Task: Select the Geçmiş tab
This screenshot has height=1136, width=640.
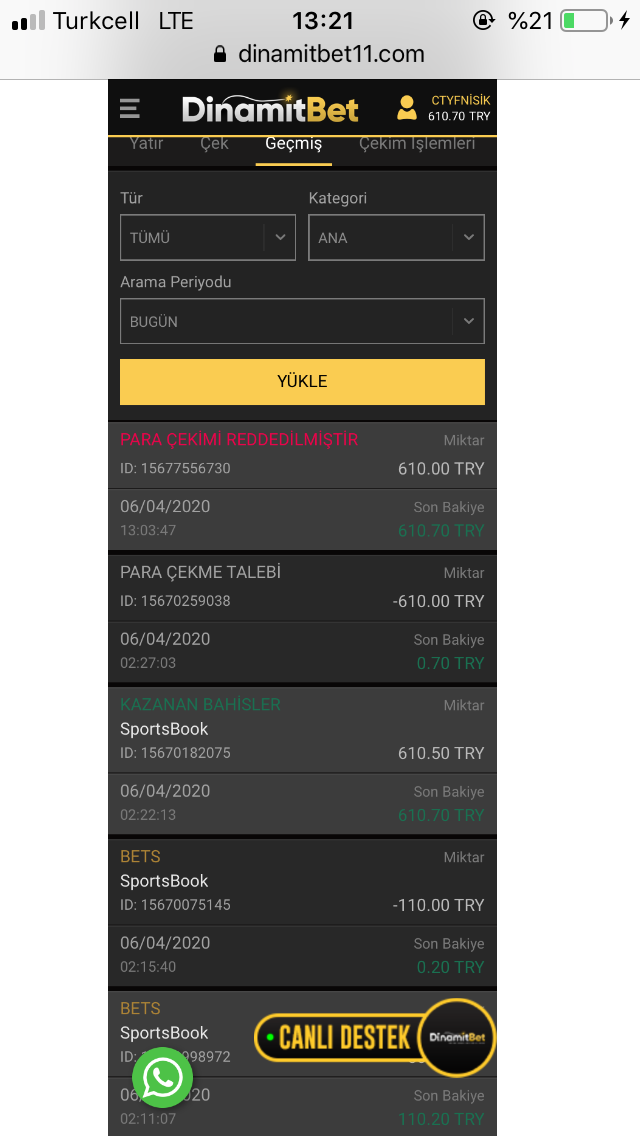Action: click(x=294, y=144)
